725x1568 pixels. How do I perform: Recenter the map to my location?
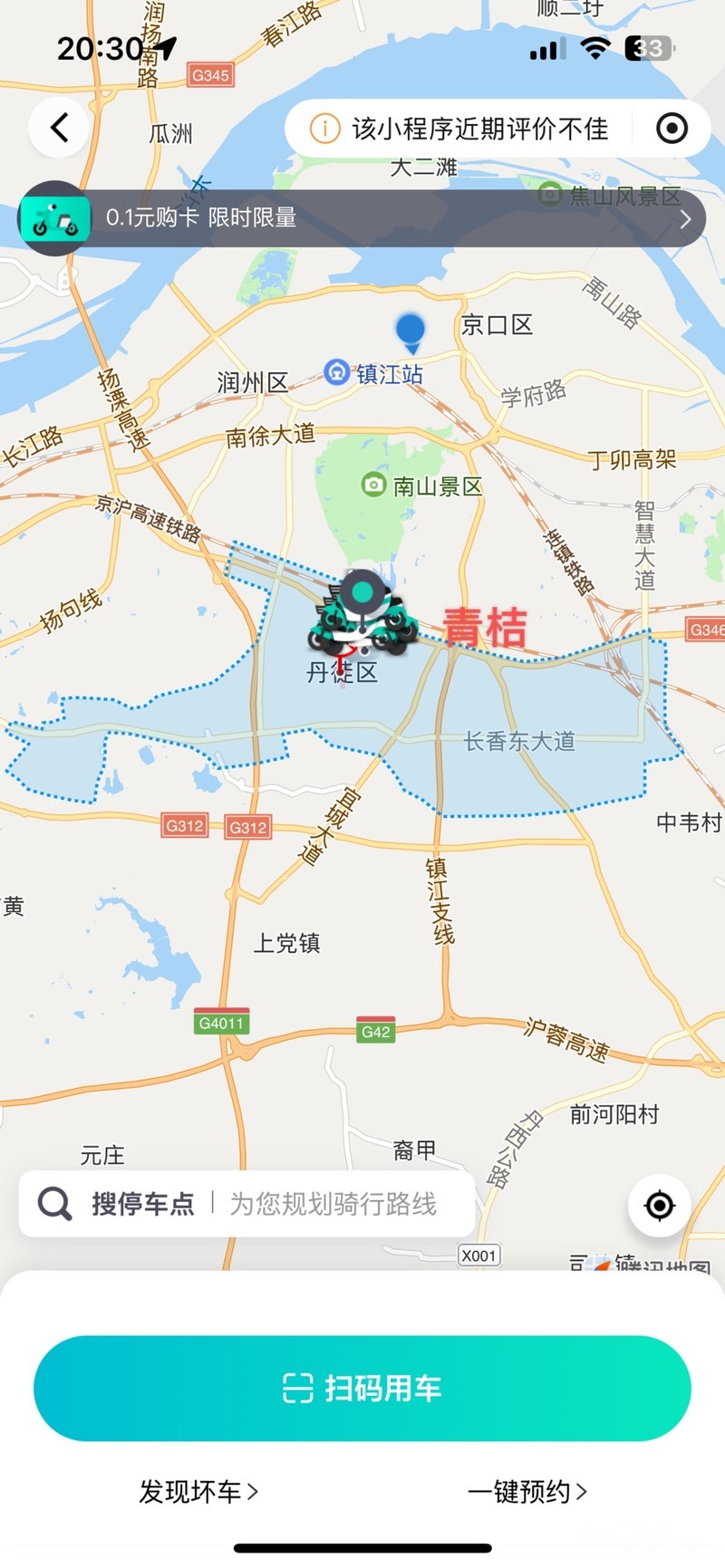click(x=659, y=1206)
